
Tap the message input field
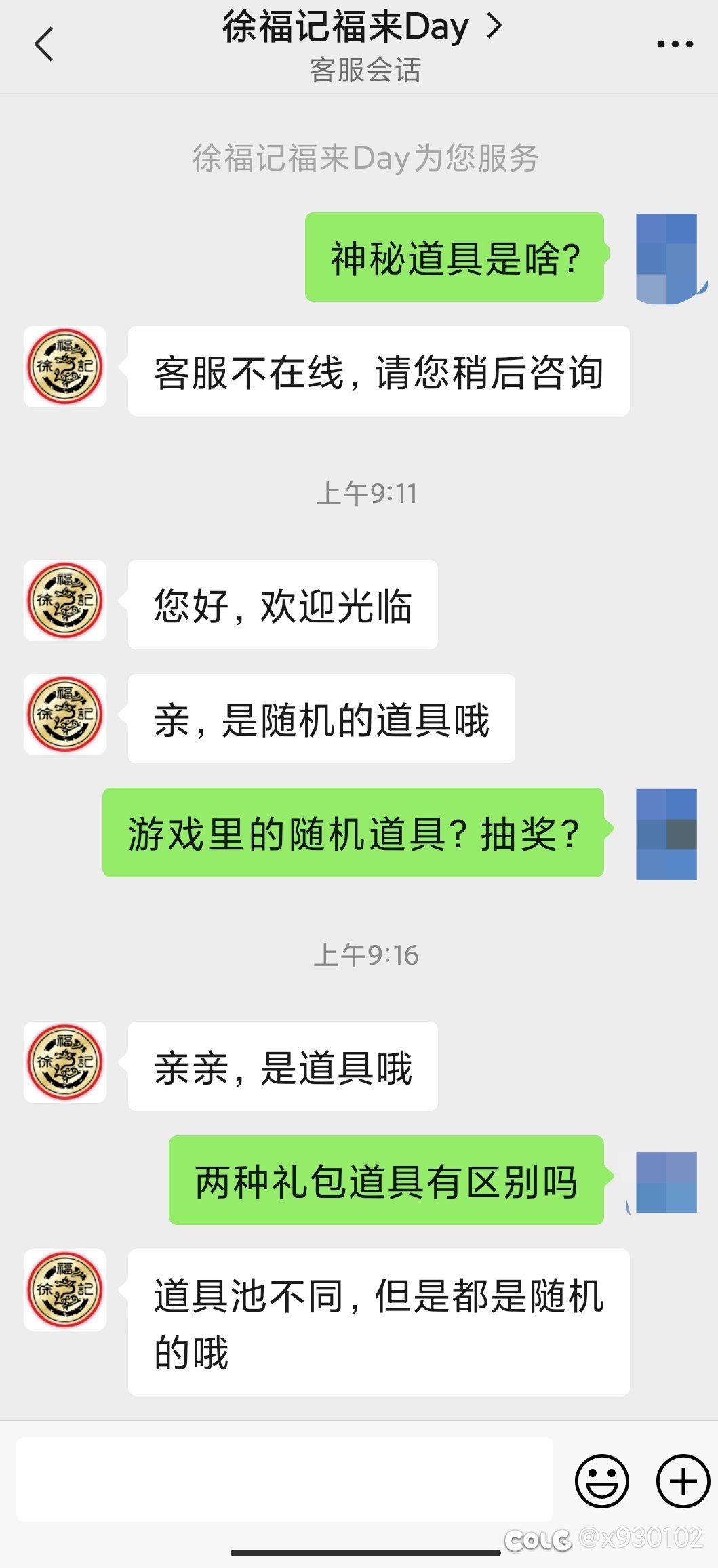coord(285,1480)
